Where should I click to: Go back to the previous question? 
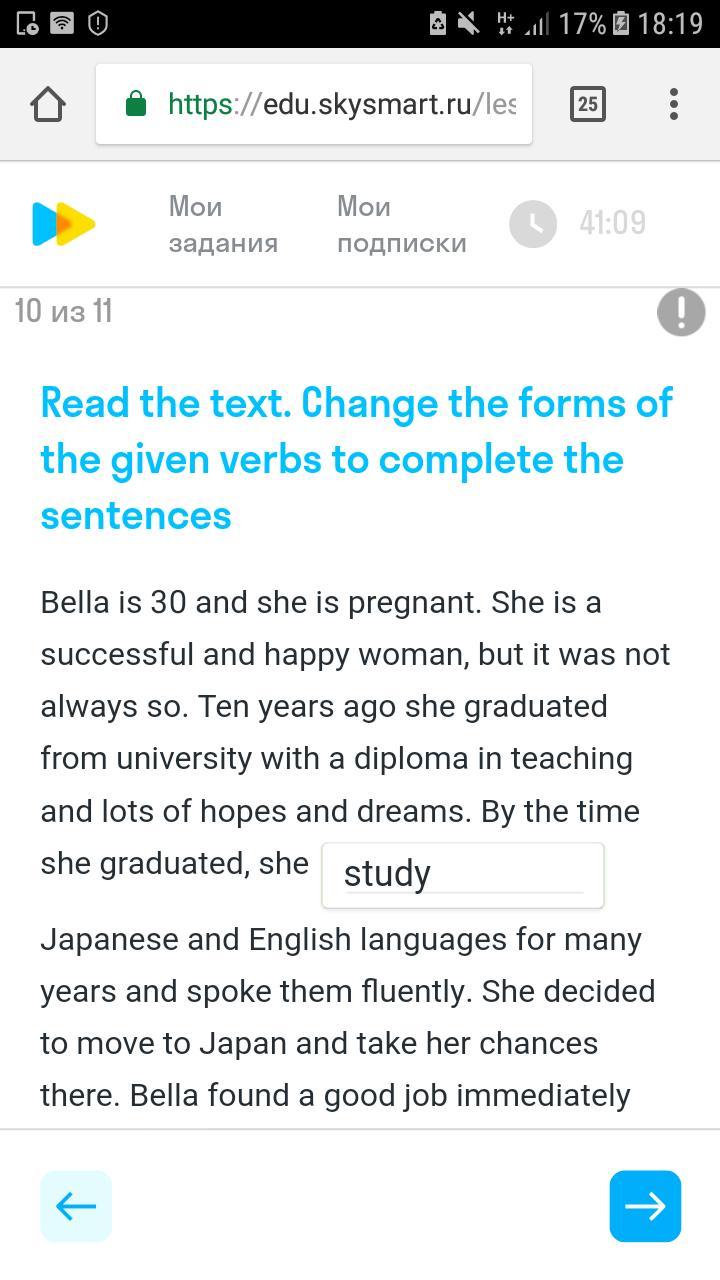[76, 1206]
